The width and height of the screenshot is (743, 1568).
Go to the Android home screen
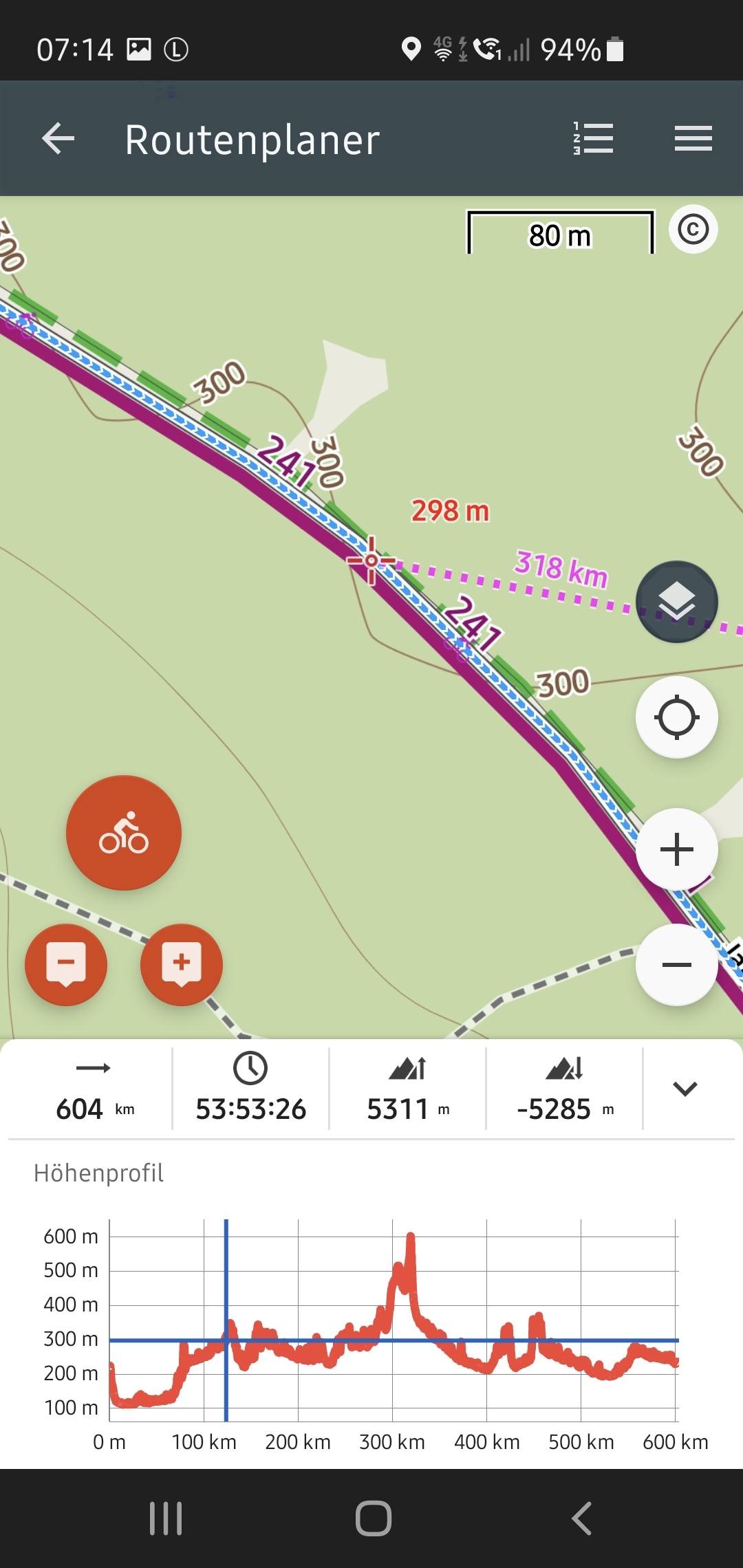click(373, 1518)
